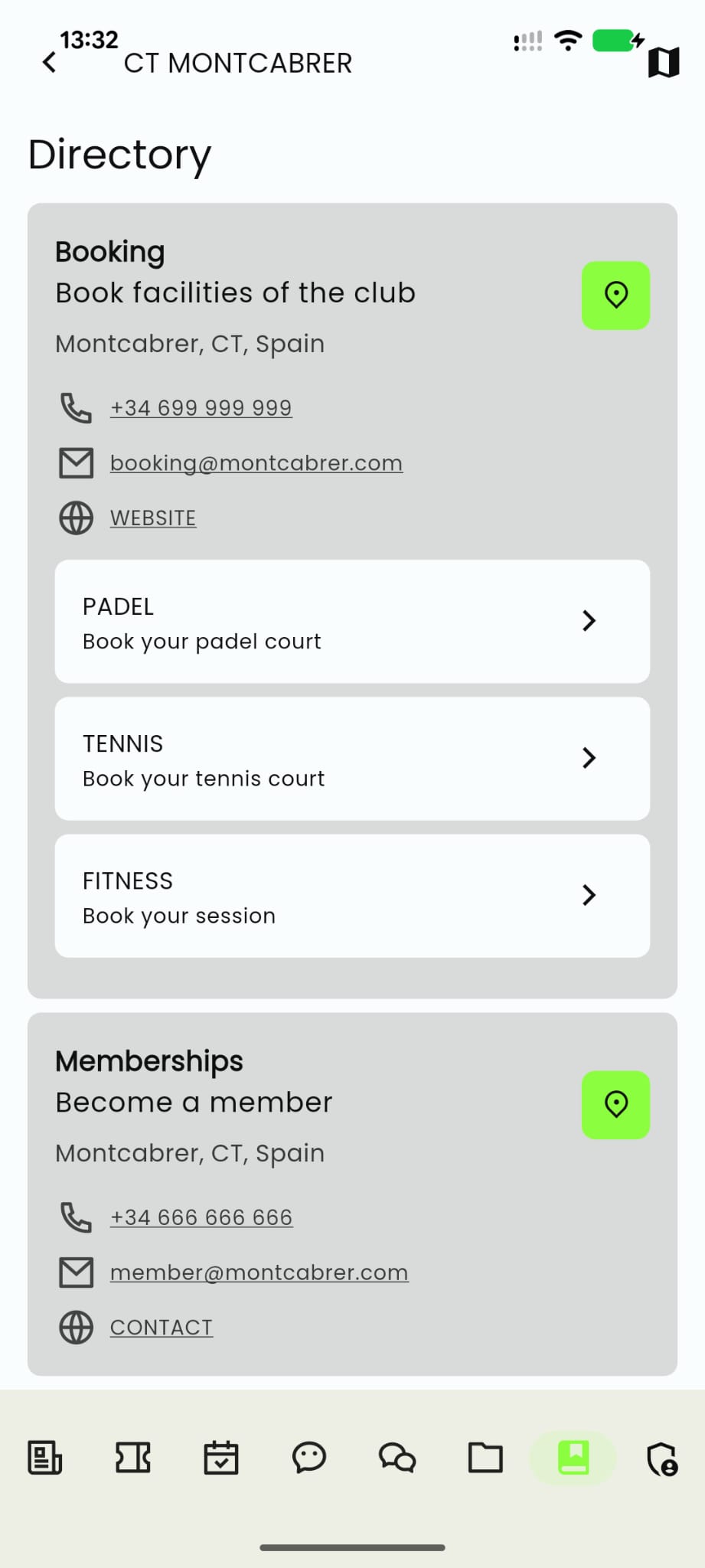
Task: Open the booking WEBSITE link
Action: click(153, 518)
